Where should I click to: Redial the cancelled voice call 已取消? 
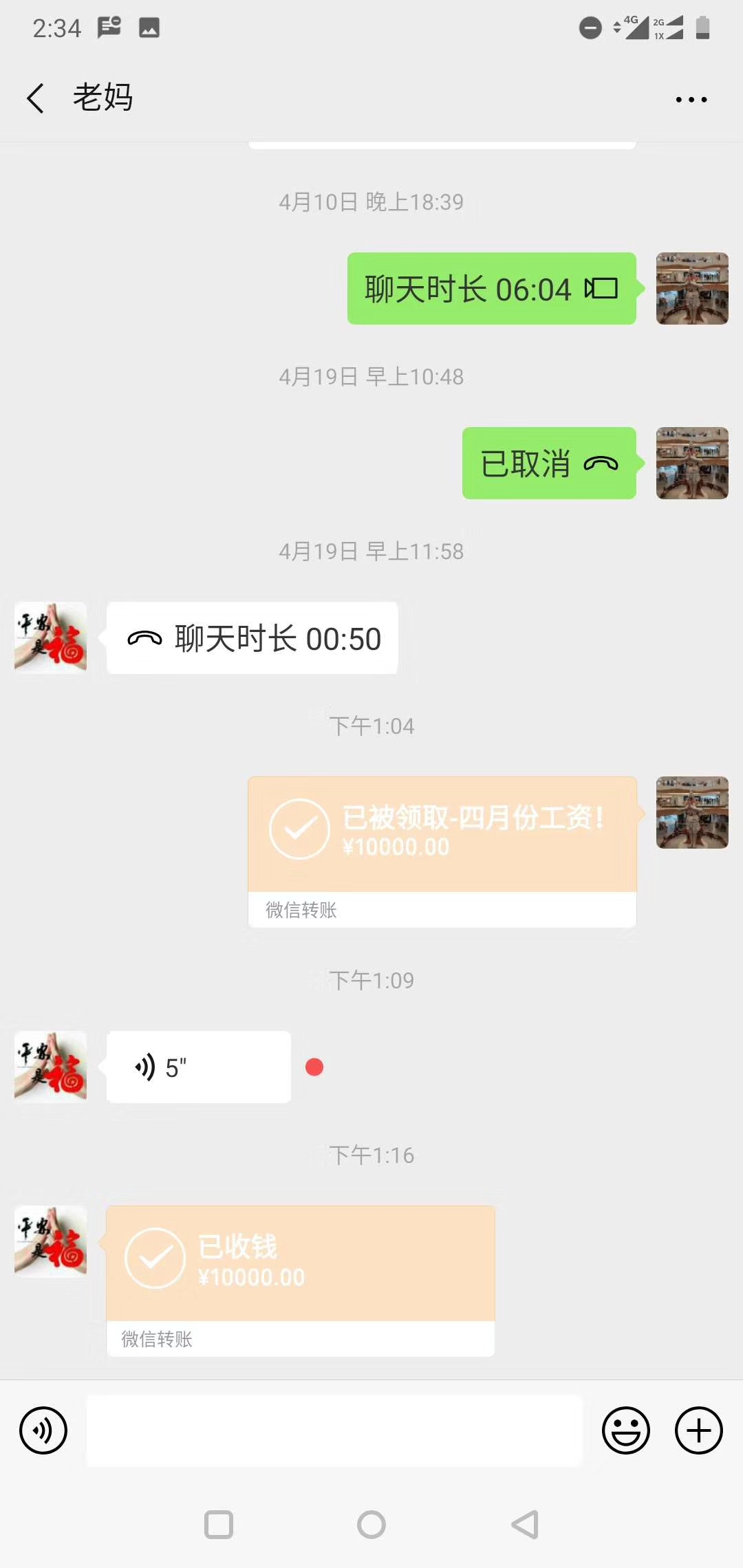(x=549, y=464)
